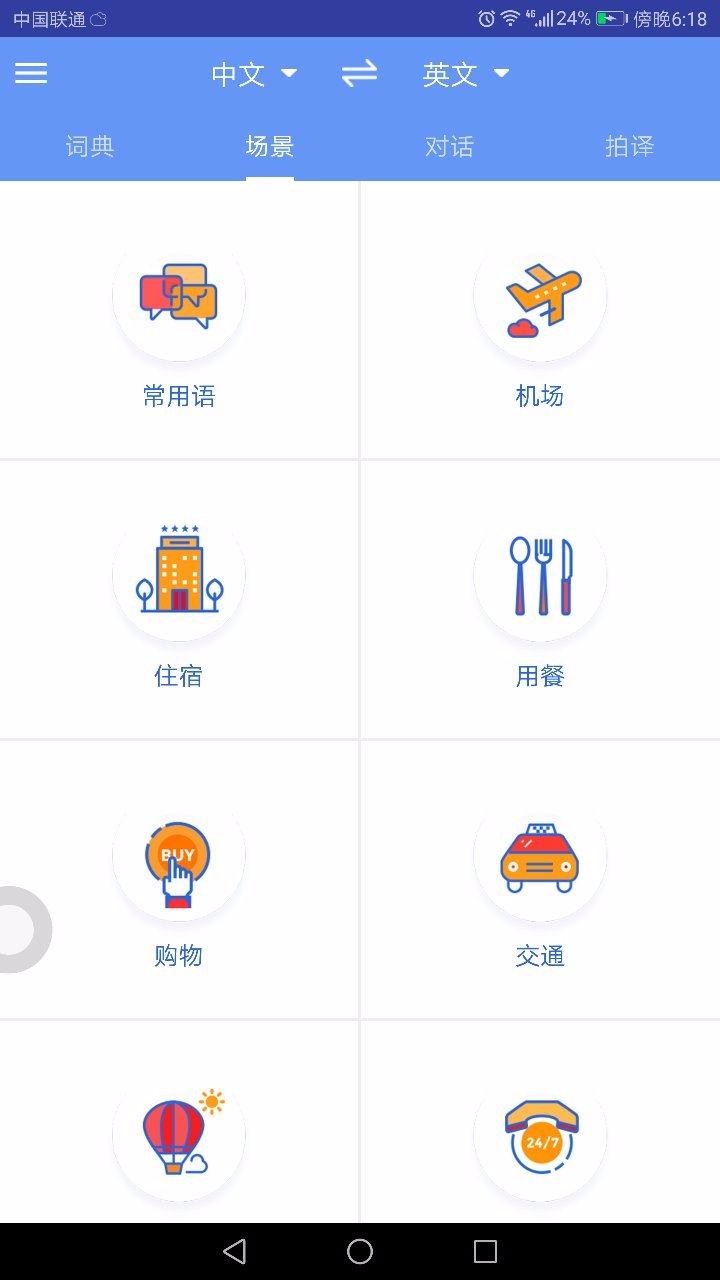Open the 拍译 photo translation tab
The image size is (720, 1280).
[629, 146]
